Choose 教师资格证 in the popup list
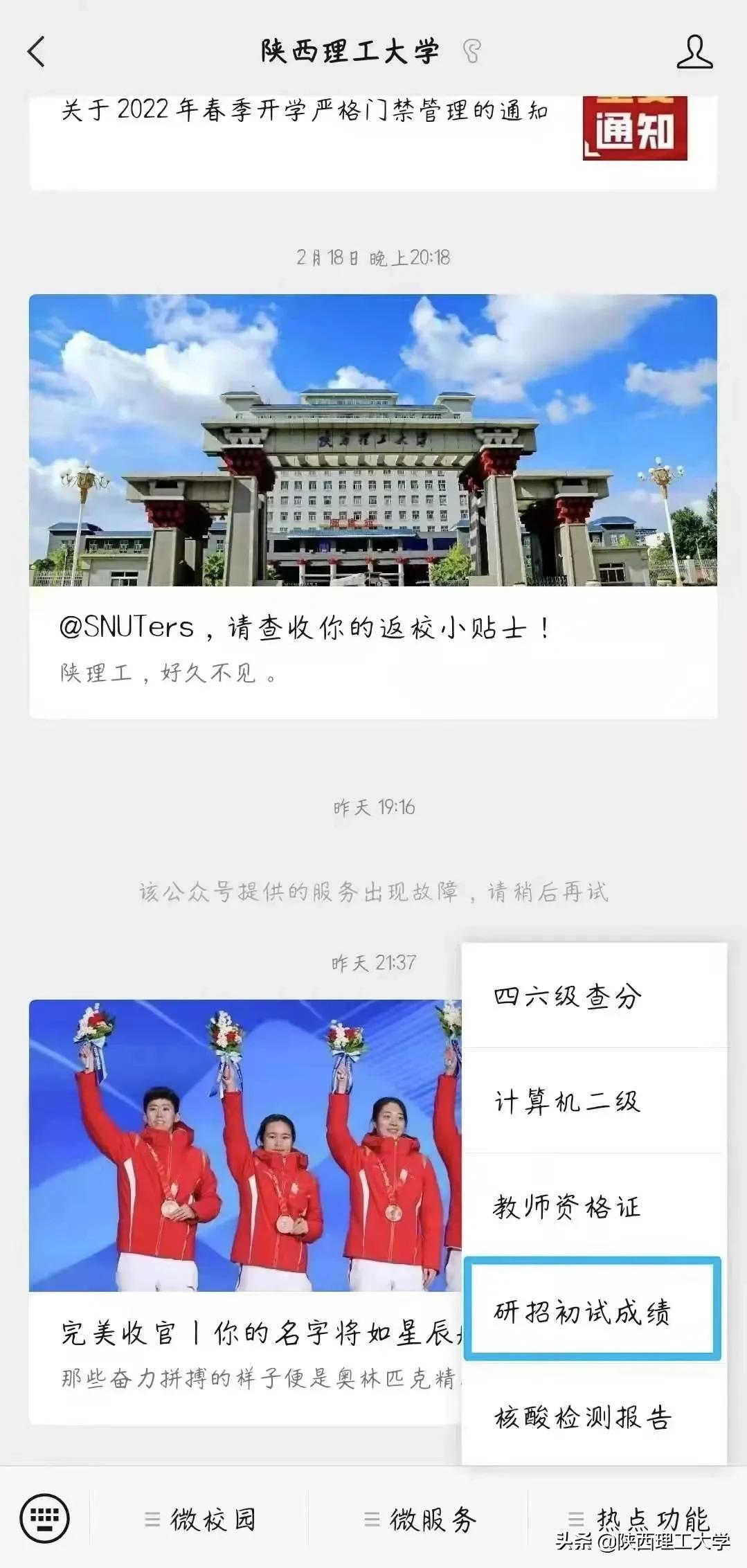 tap(568, 1206)
